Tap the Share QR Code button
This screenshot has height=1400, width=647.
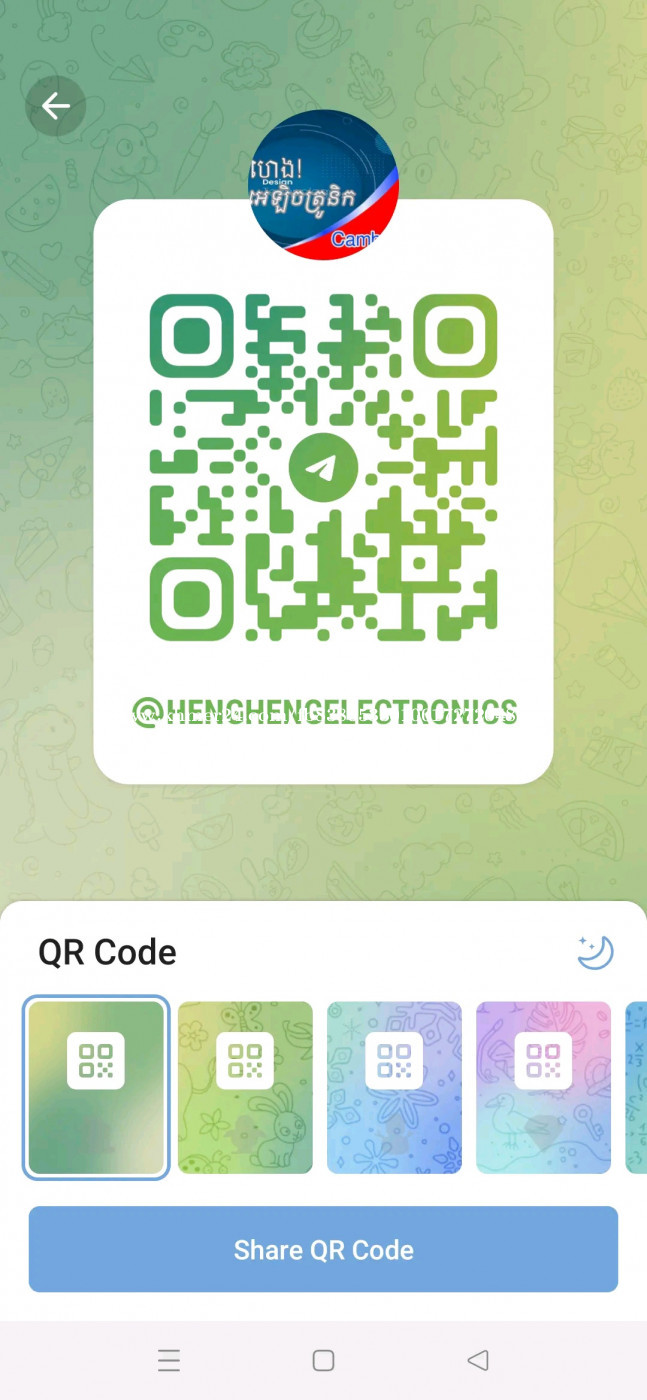323,1249
